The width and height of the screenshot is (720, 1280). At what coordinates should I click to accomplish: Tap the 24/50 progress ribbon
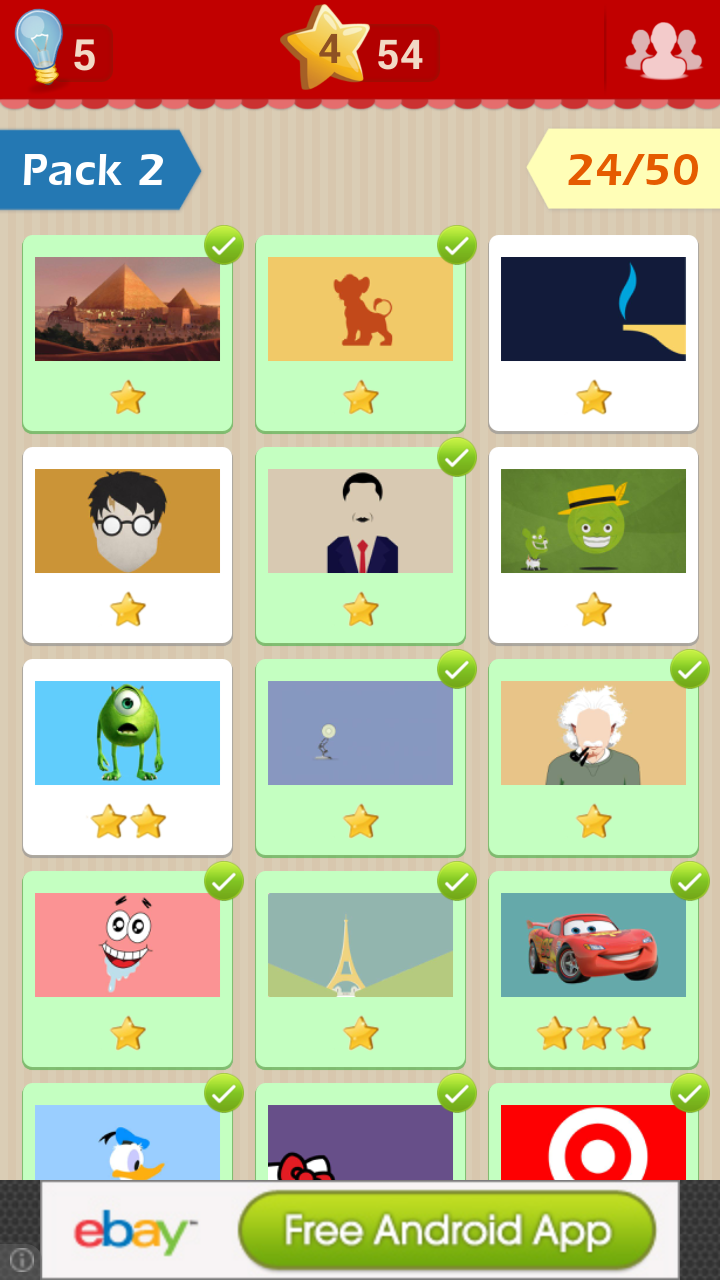pos(630,170)
